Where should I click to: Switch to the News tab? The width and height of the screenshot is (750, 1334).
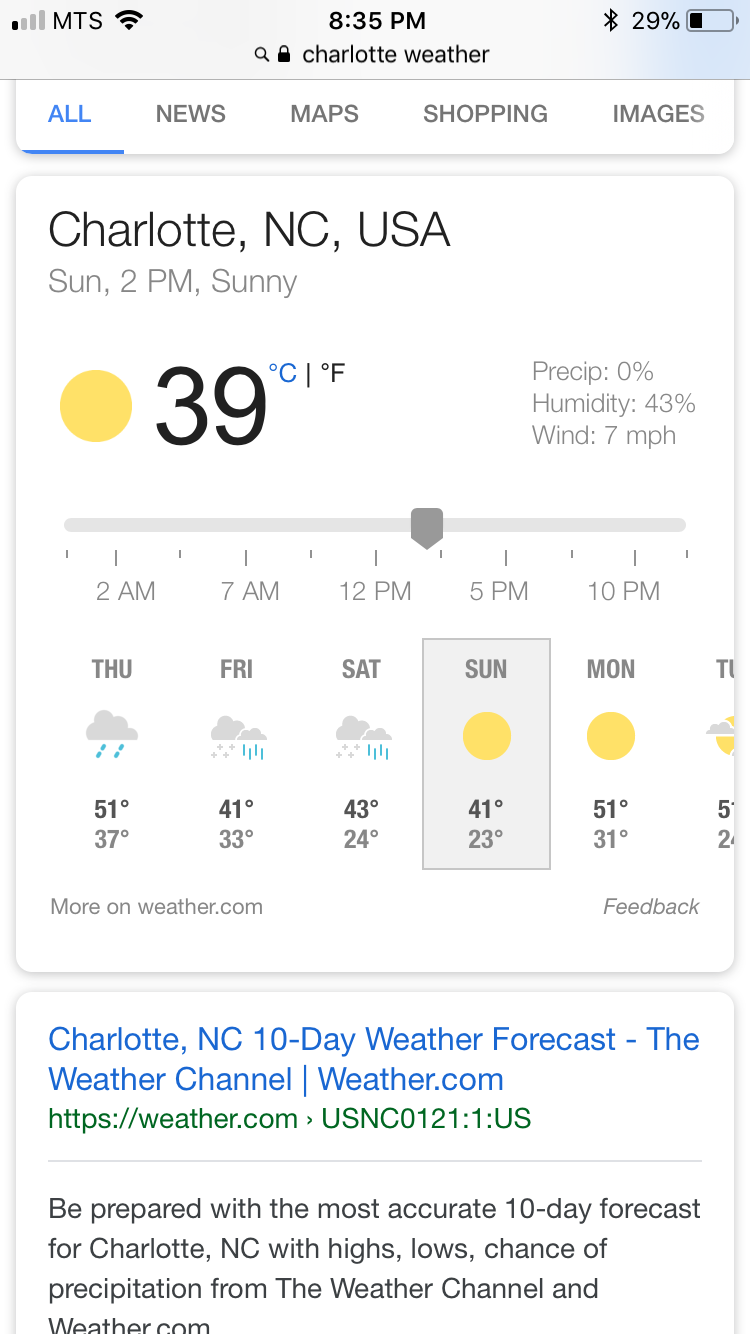(x=190, y=114)
